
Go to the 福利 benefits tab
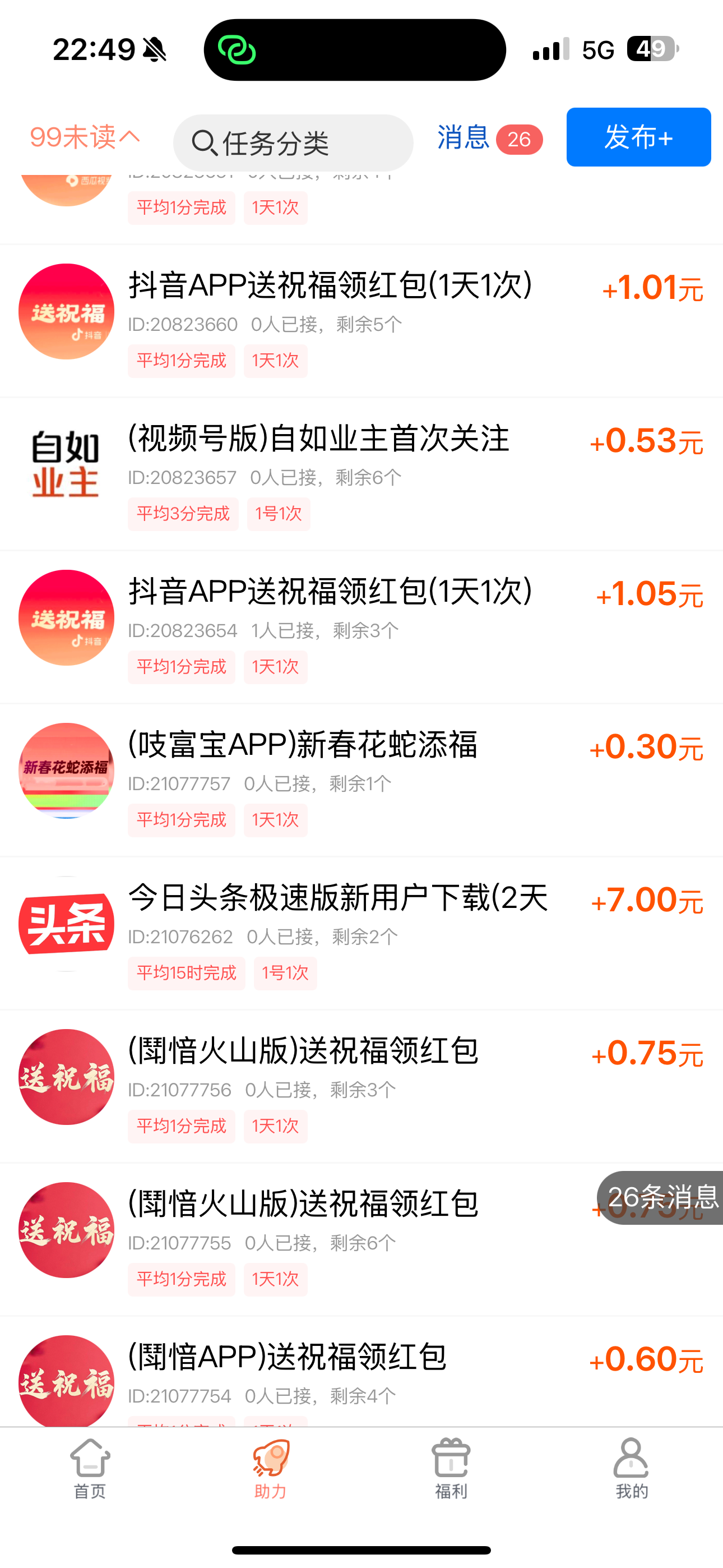451,1468
